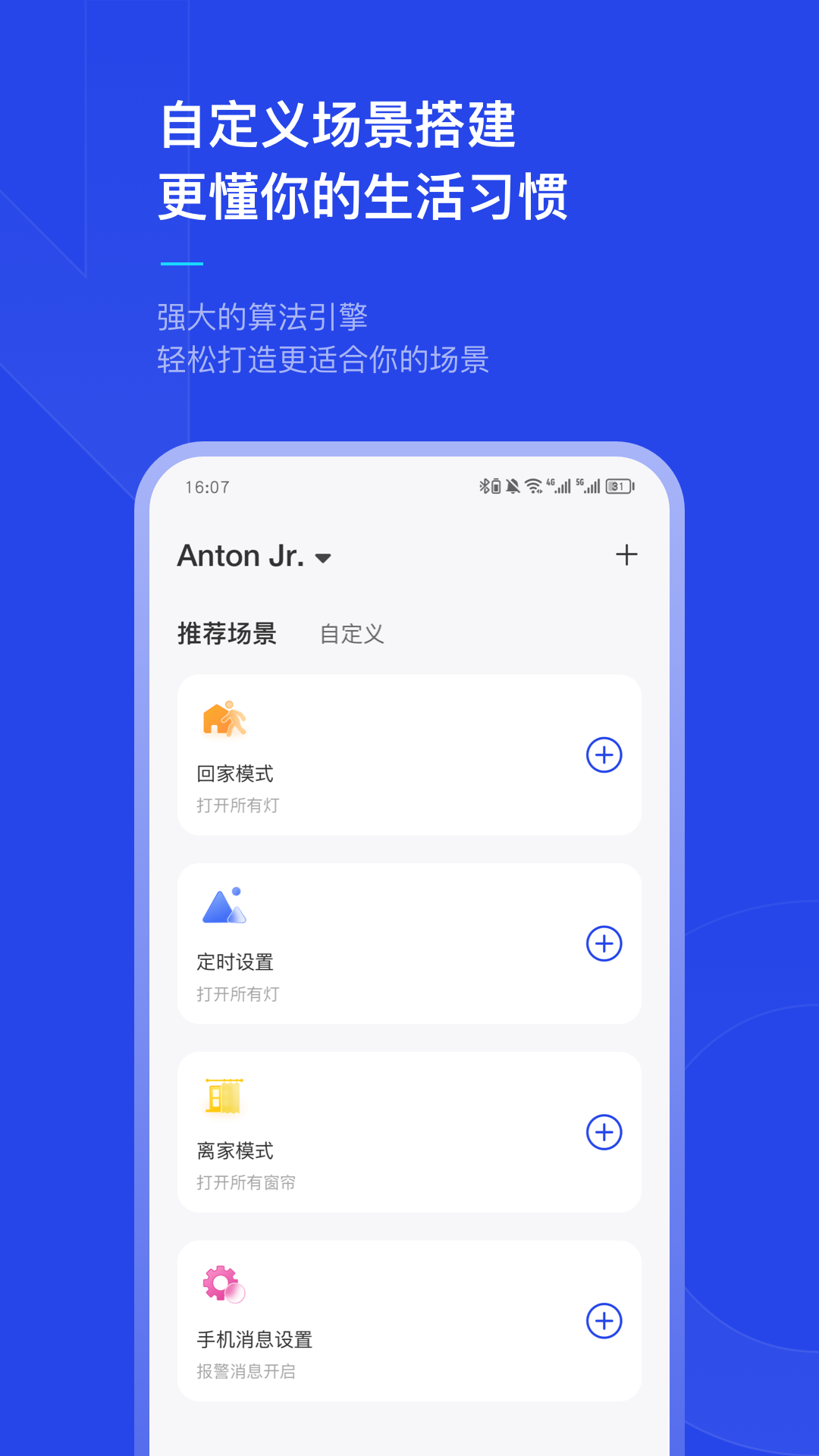This screenshot has height=1456, width=819.
Task: Click the 定时设置 mountain scene icon
Action: coord(225,908)
